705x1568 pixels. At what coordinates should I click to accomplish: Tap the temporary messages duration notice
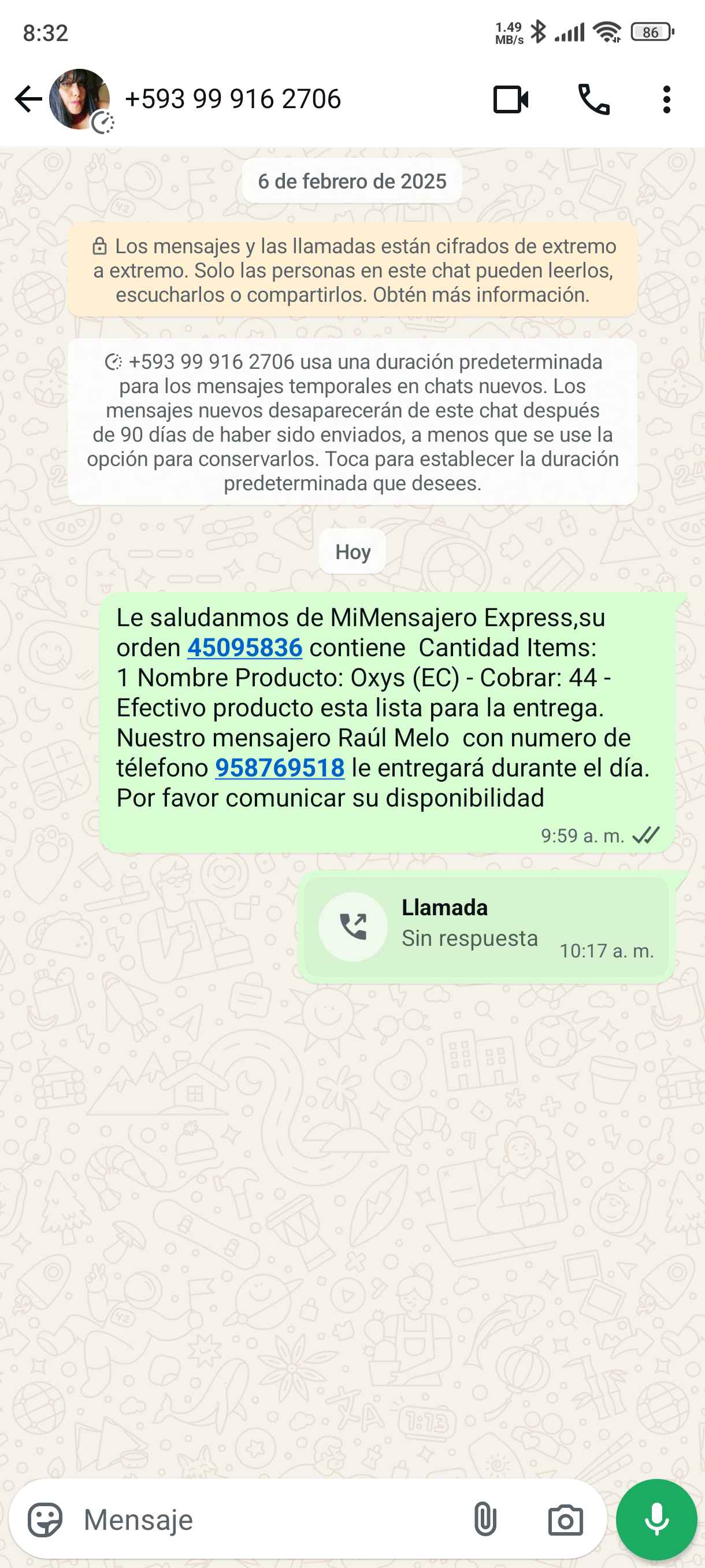tap(353, 422)
